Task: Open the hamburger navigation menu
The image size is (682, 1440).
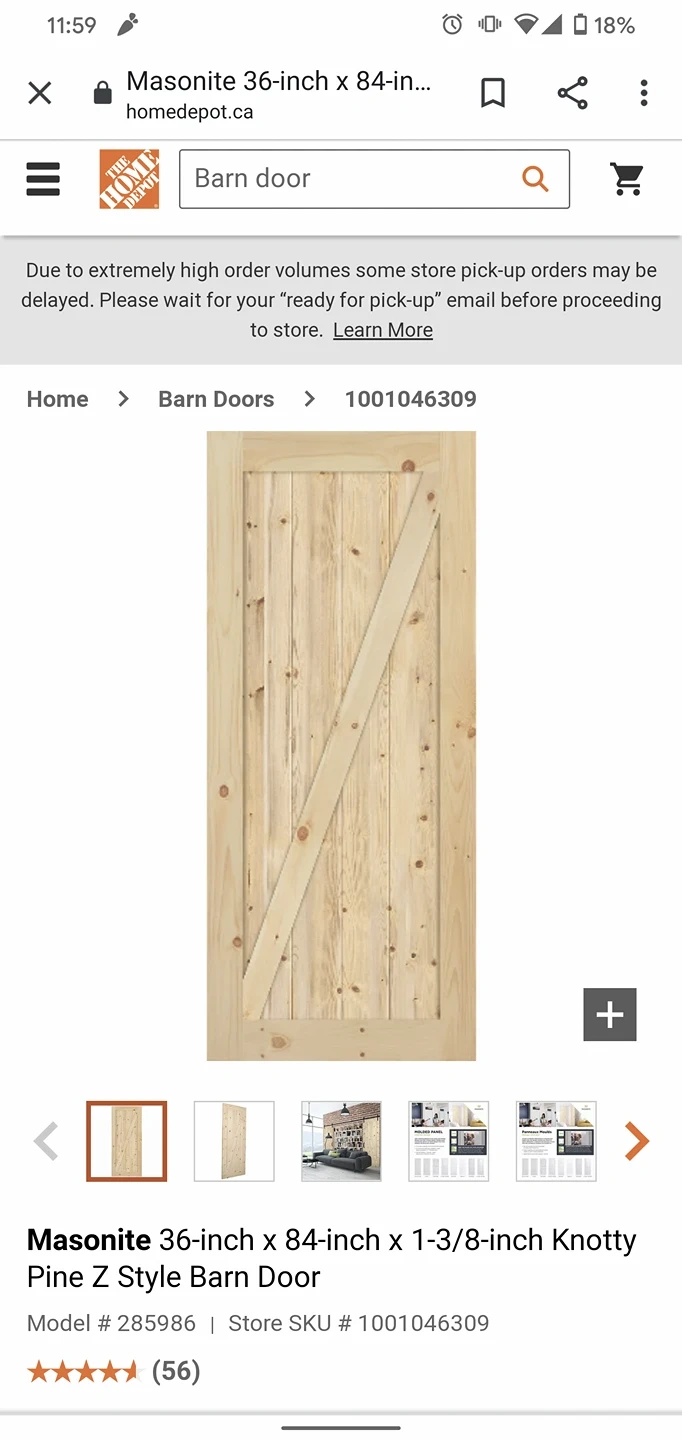Action: click(x=43, y=179)
